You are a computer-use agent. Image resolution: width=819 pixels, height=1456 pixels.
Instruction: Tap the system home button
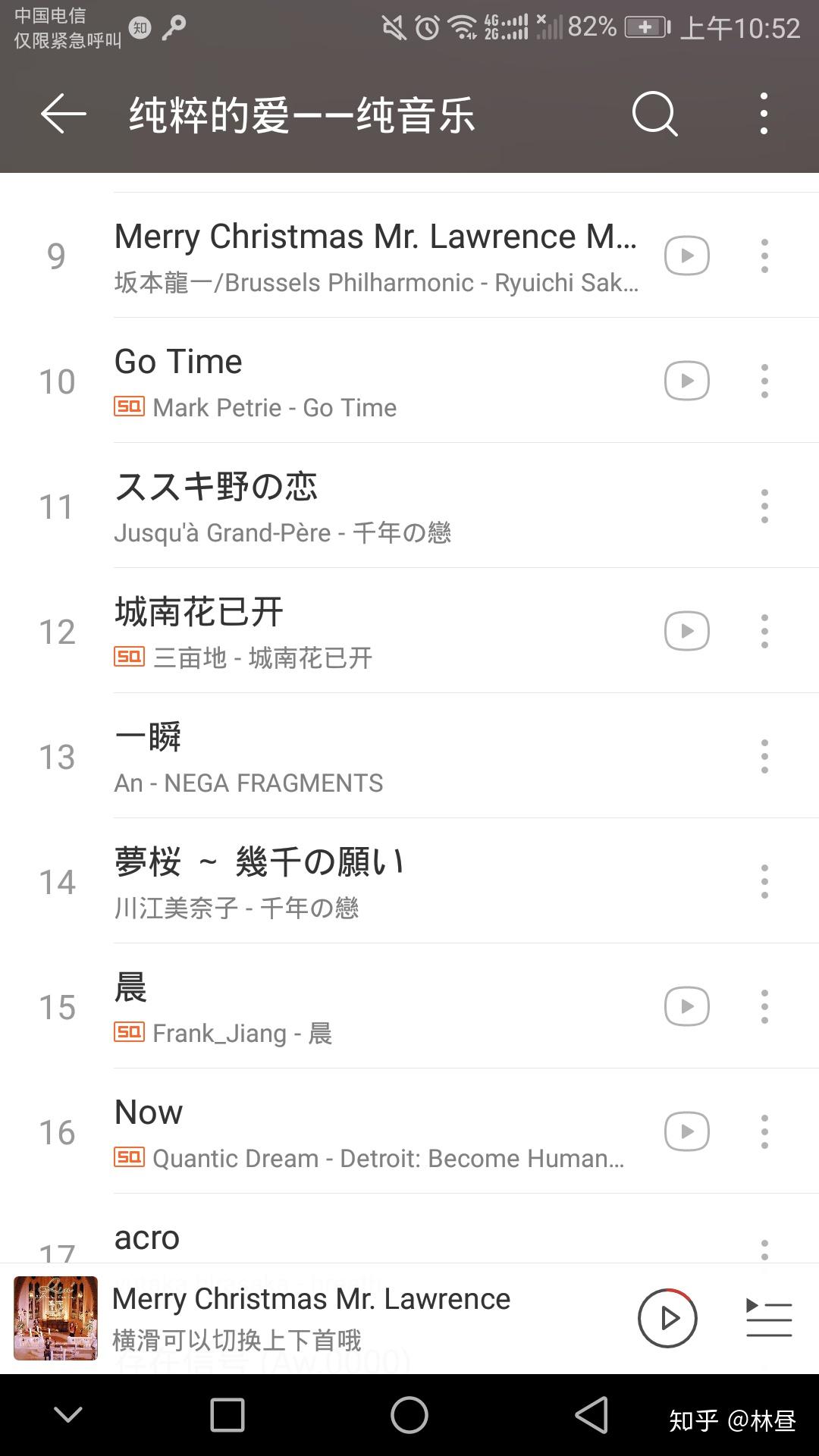point(409,1415)
